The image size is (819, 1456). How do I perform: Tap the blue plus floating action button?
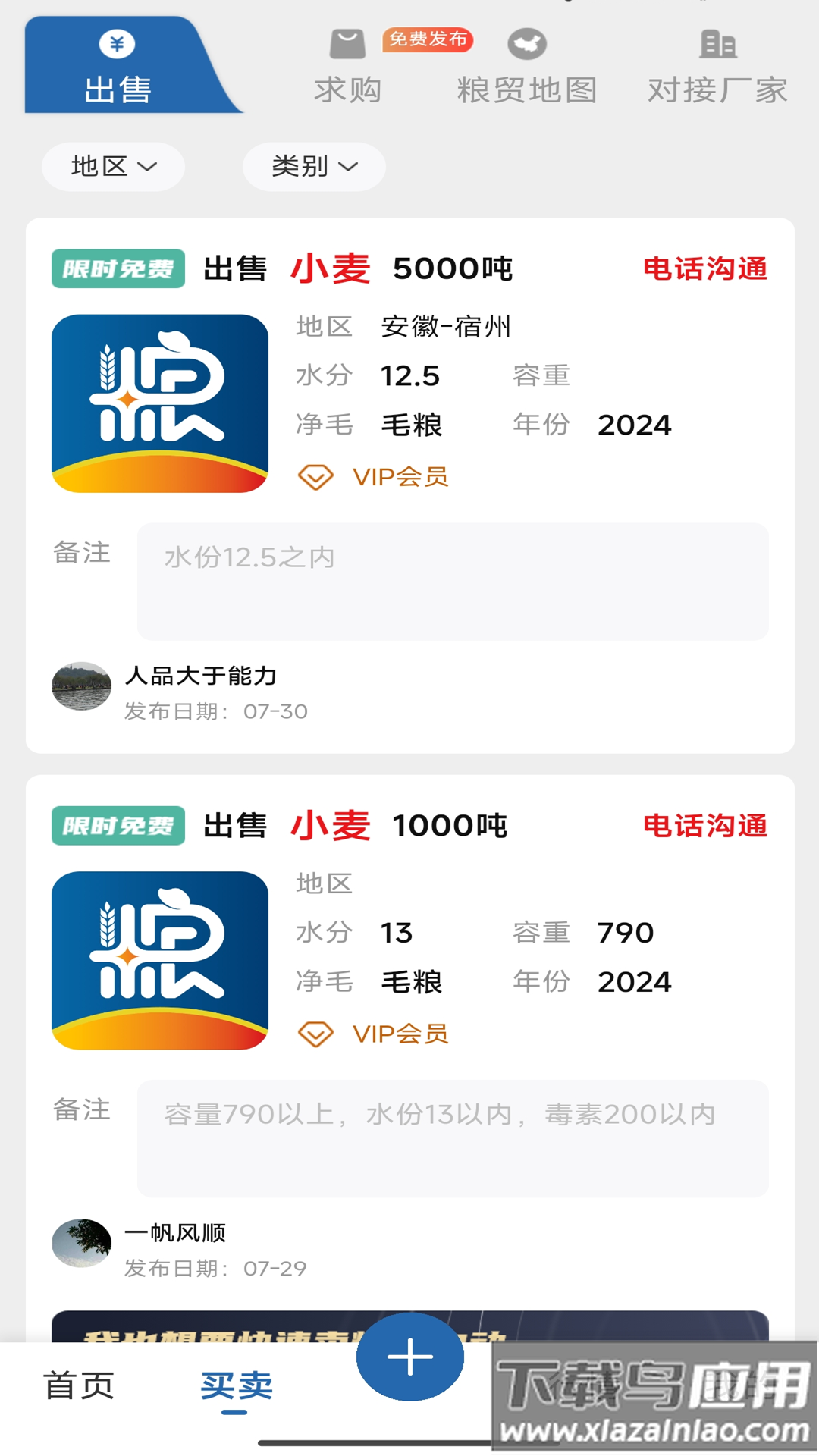point(409,1357)
